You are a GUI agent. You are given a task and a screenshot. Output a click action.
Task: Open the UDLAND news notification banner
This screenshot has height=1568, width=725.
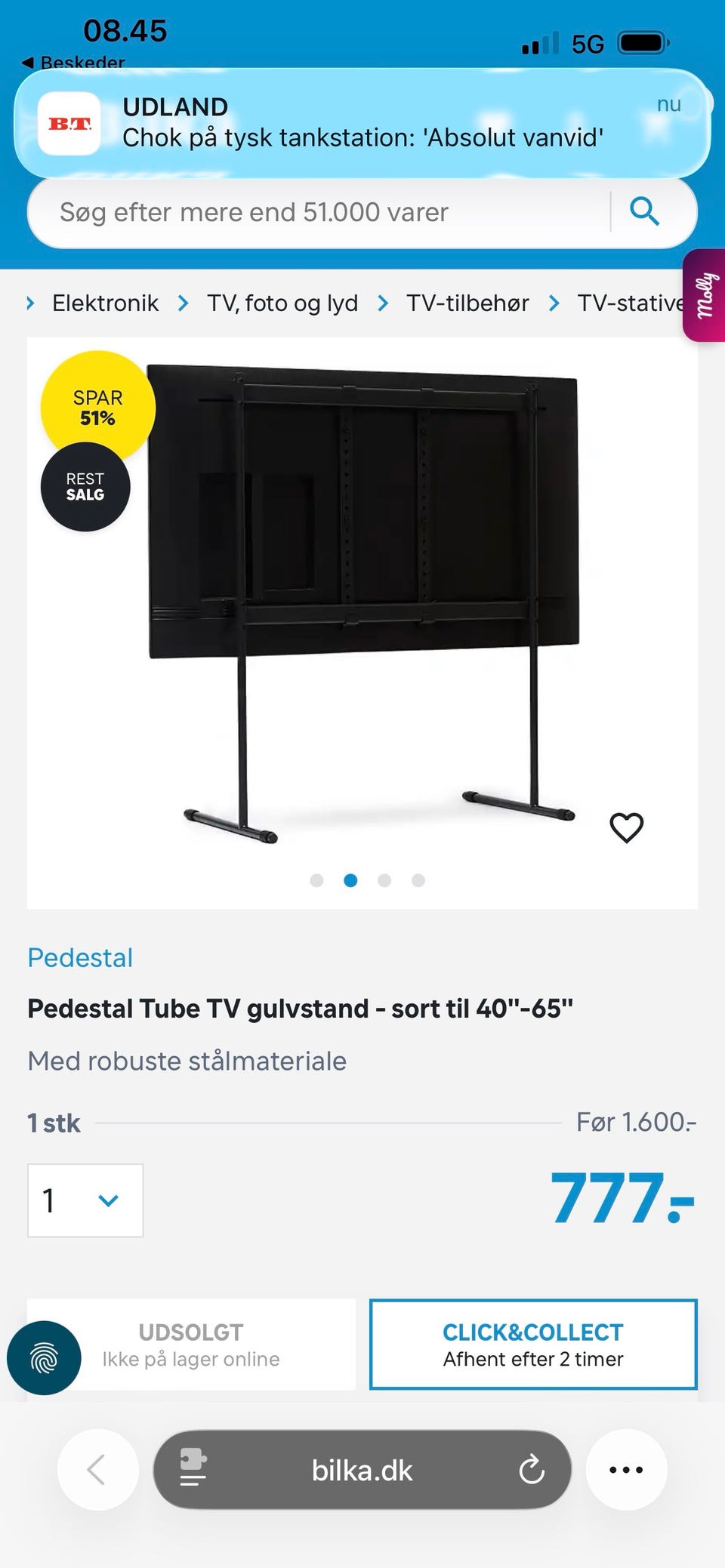coord(362,123)
